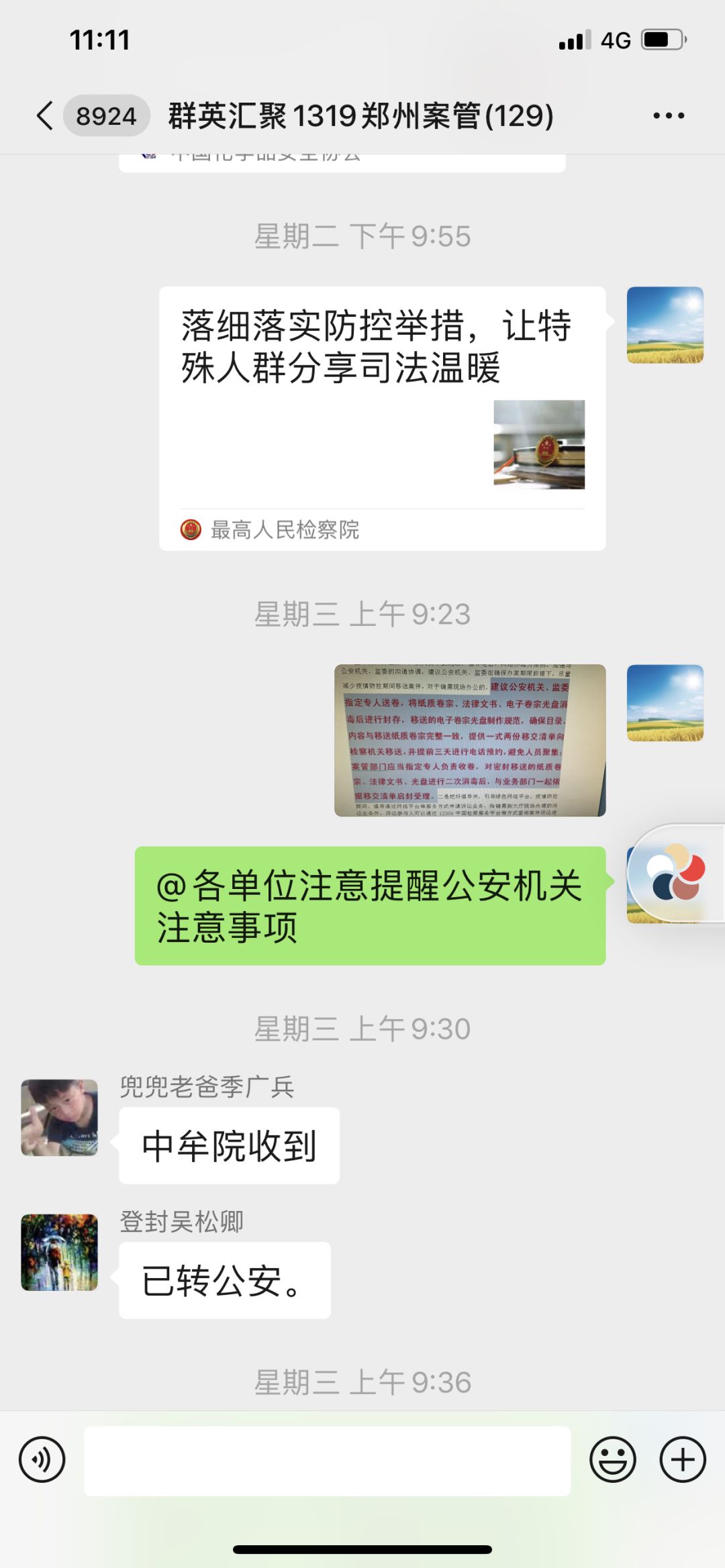This screenshot has height=1568, width=725.
Task: Open 登封吴松卿's profile avatar
Action: (60, 1252)
